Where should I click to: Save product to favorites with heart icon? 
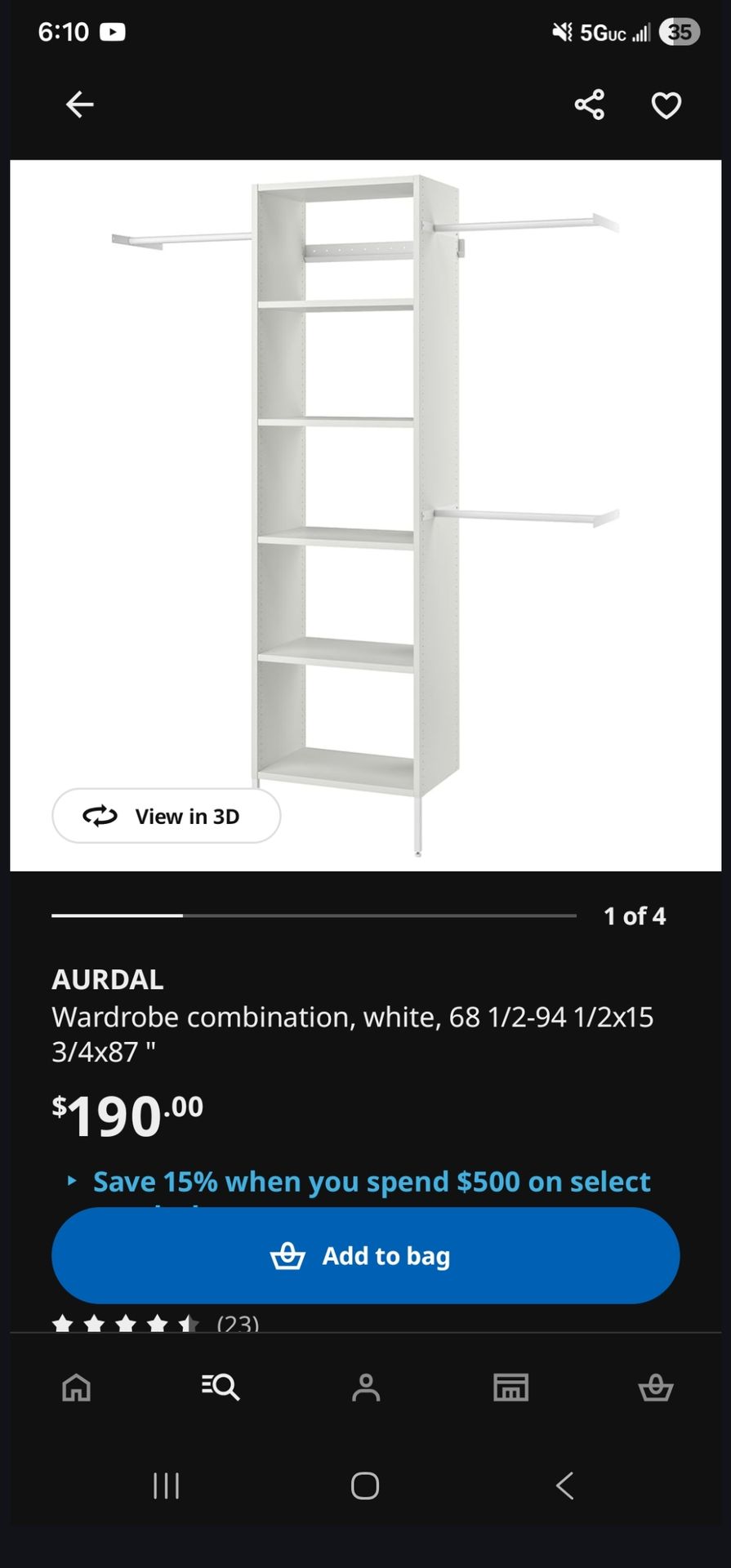[x=666, y=105]
